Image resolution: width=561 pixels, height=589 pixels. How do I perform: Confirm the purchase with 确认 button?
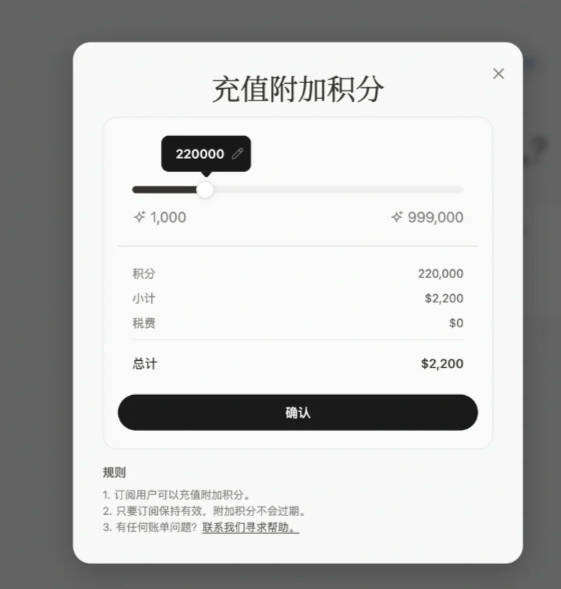click(298, 412)
